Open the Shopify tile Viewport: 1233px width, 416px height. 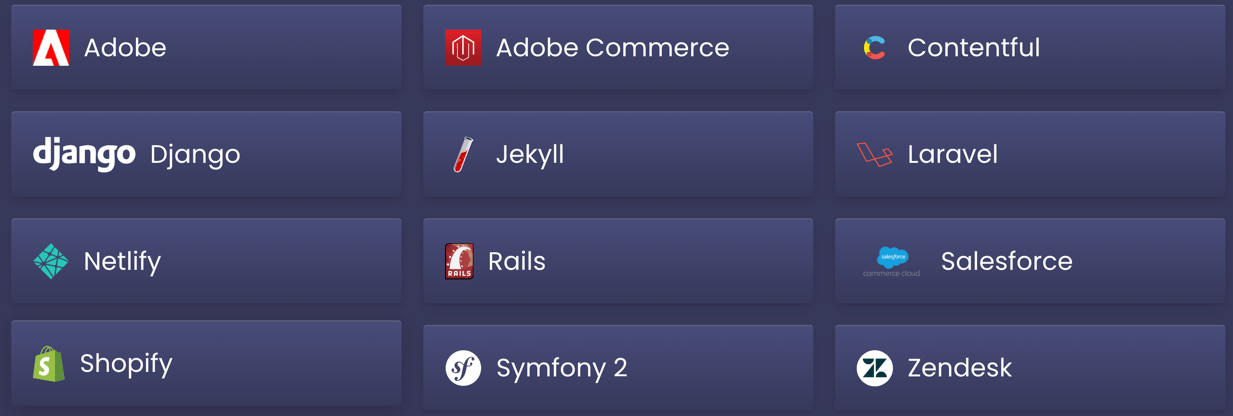[x=206, y=363]
